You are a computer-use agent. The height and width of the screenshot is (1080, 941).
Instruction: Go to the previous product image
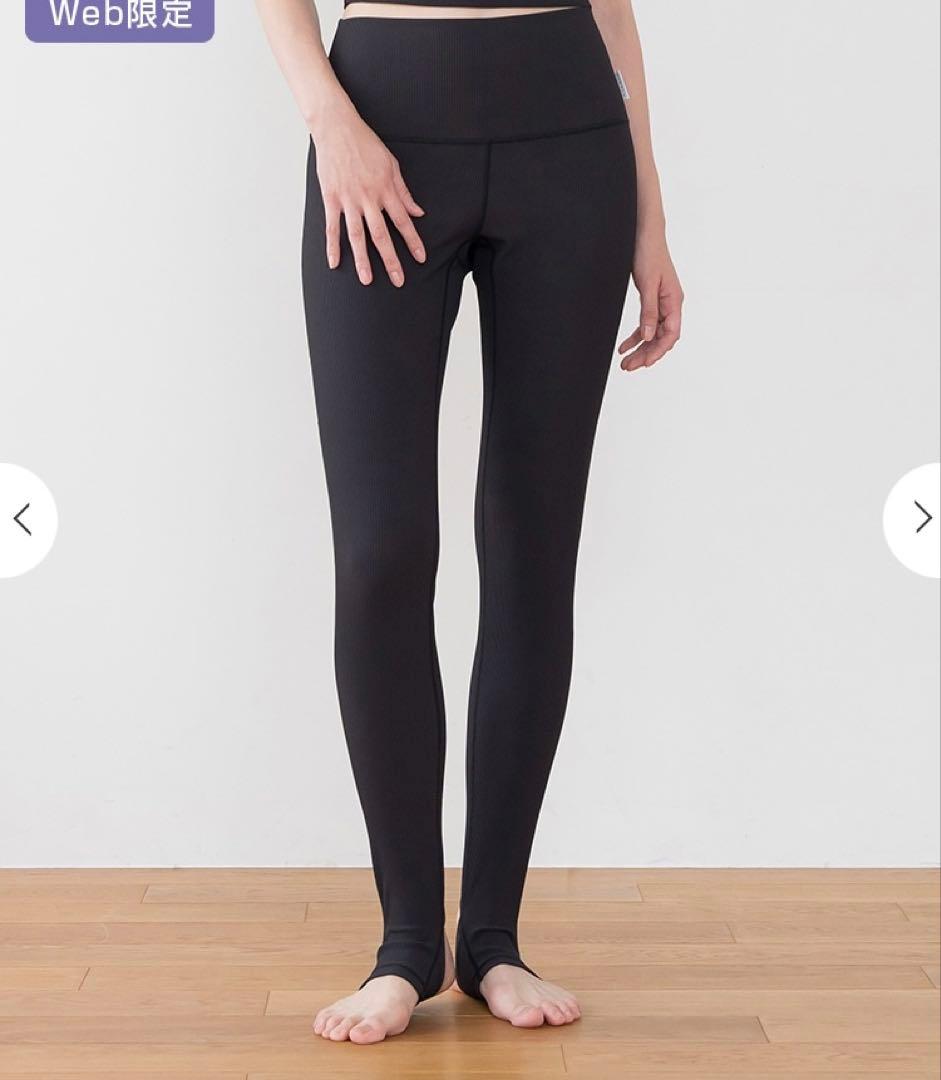[x=23, y=519]
